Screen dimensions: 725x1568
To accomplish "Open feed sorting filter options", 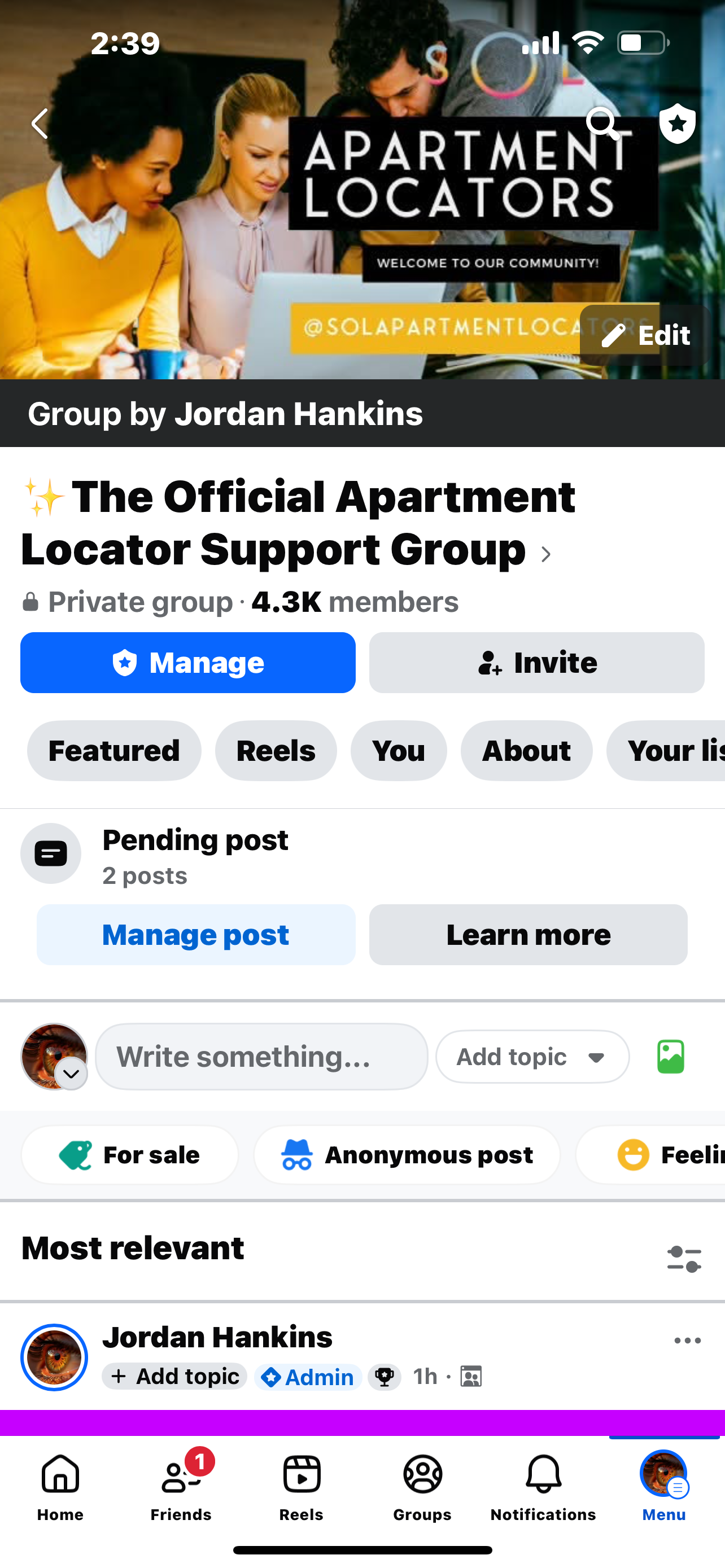I will click(684, 1259).
